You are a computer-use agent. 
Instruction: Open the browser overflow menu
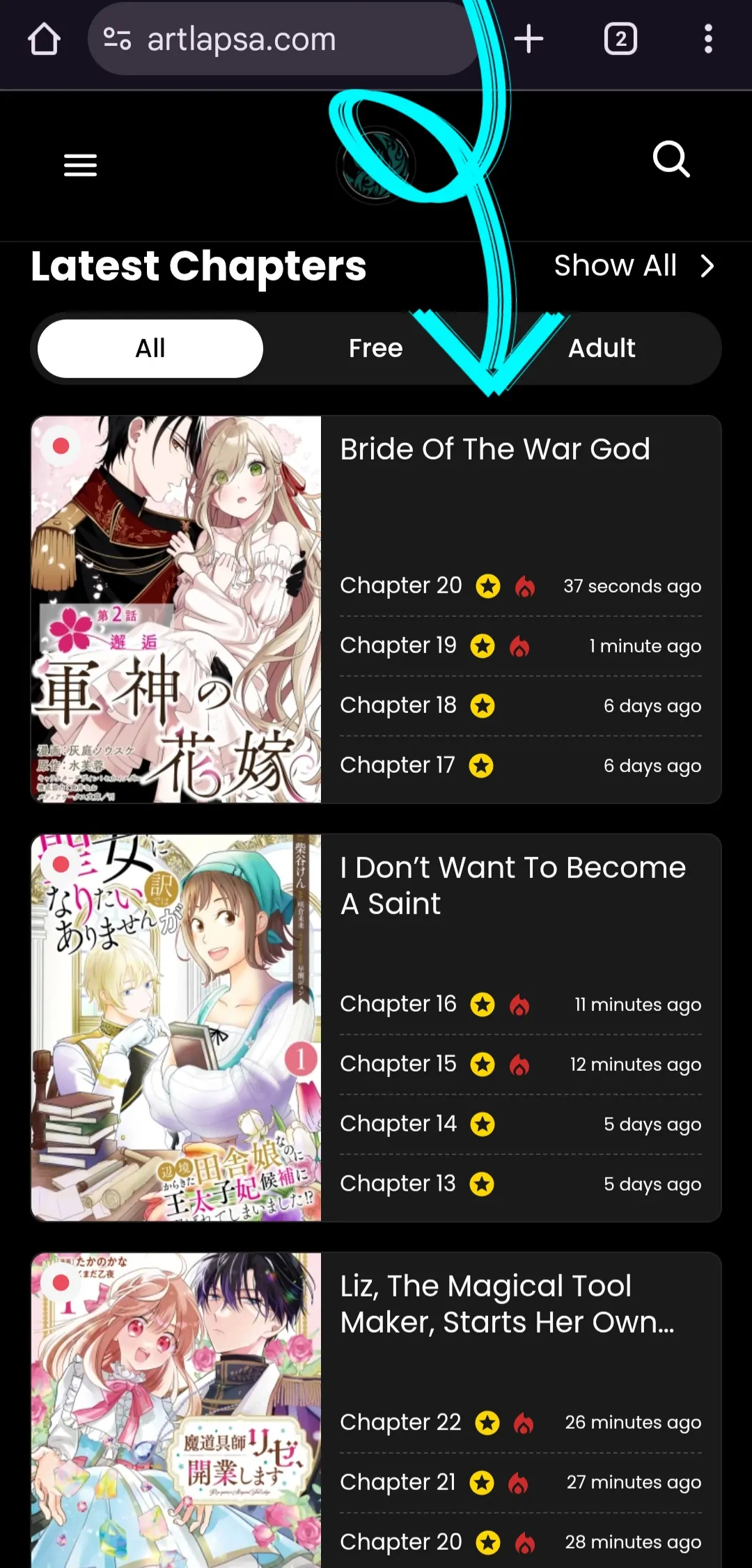pos(708,39)
